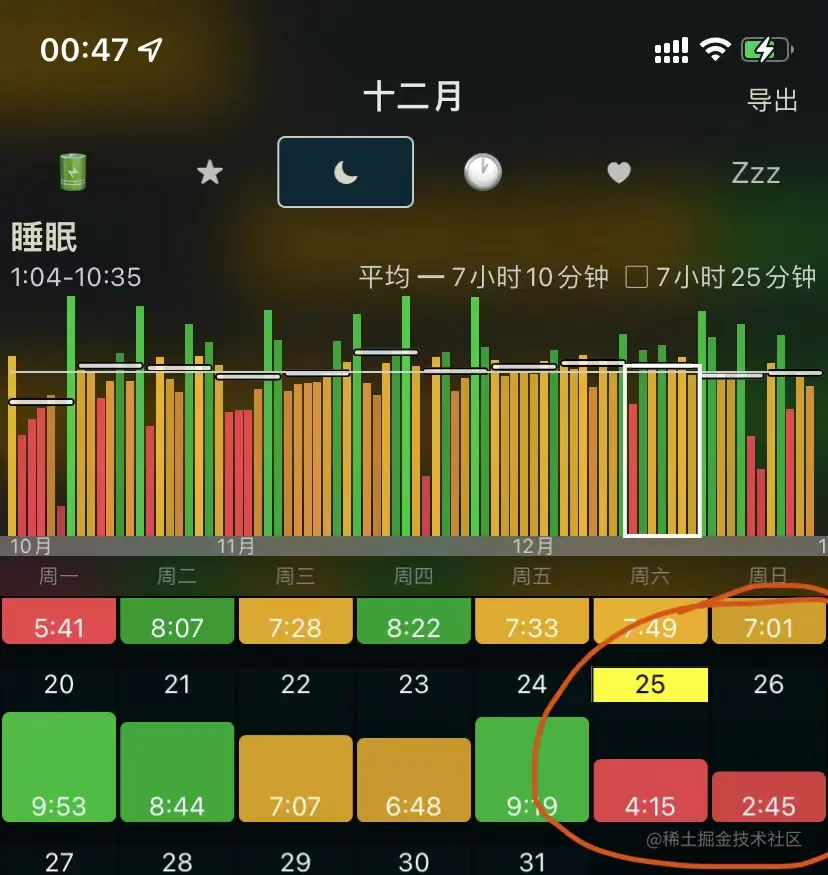Image resolution: width=828 pixels, height=875 pixels.
Task: Switch to the heart rate tab
Action: click(x=619, y=173)
